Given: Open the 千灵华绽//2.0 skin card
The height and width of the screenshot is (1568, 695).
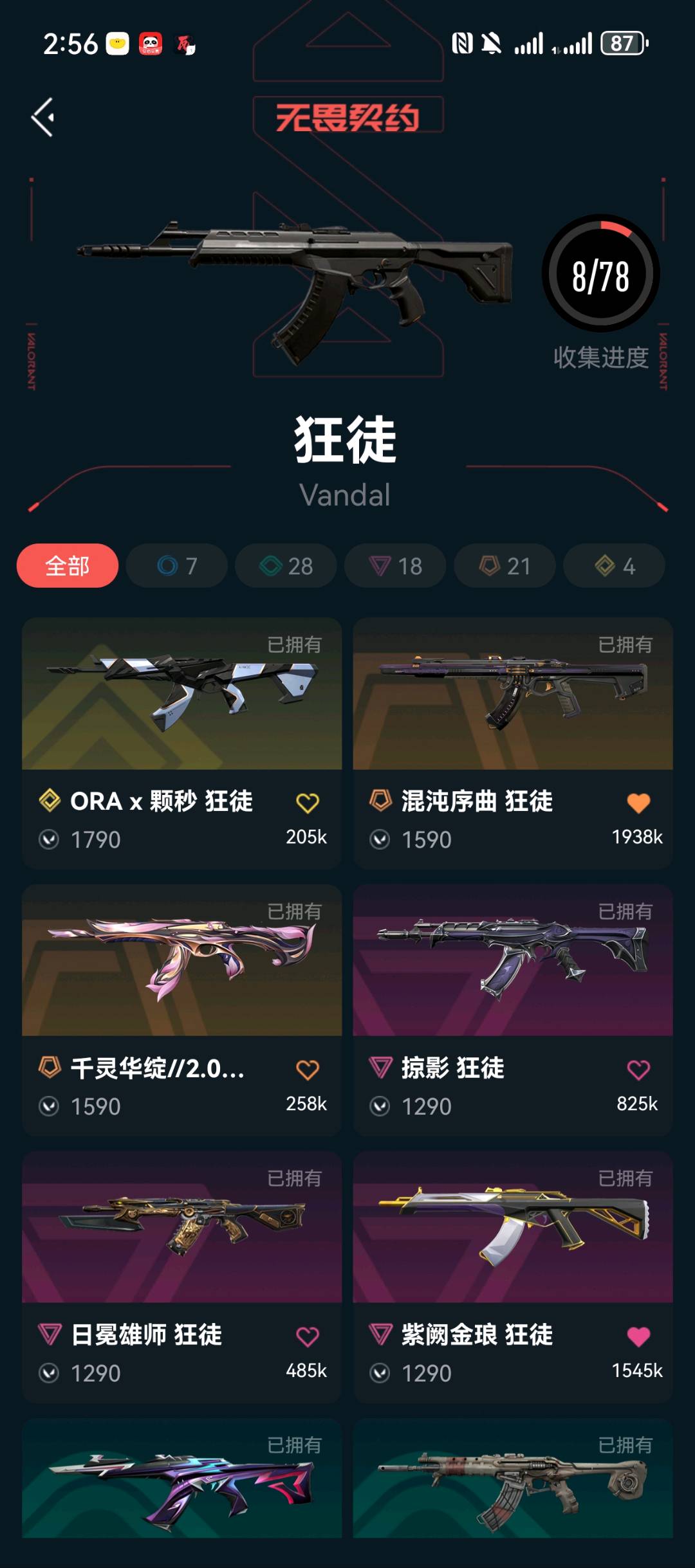Looking at the screenshot, I should point(182,1010).
